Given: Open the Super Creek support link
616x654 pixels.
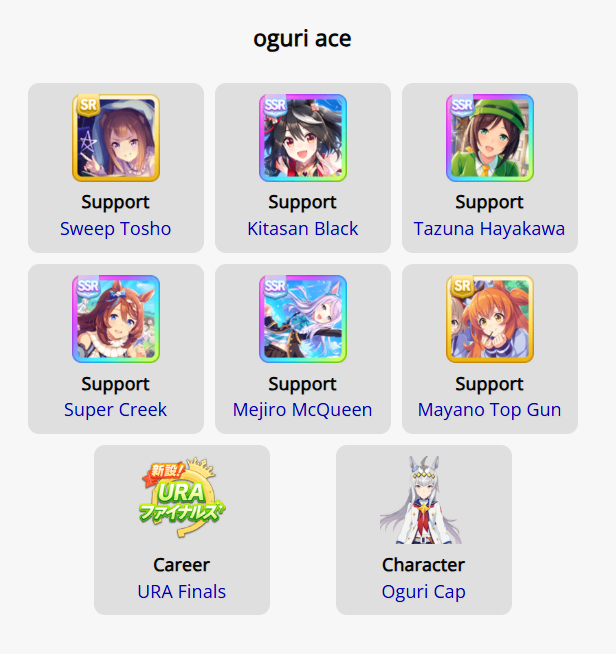Looking at the screenshot, I should tap(116, 410).
